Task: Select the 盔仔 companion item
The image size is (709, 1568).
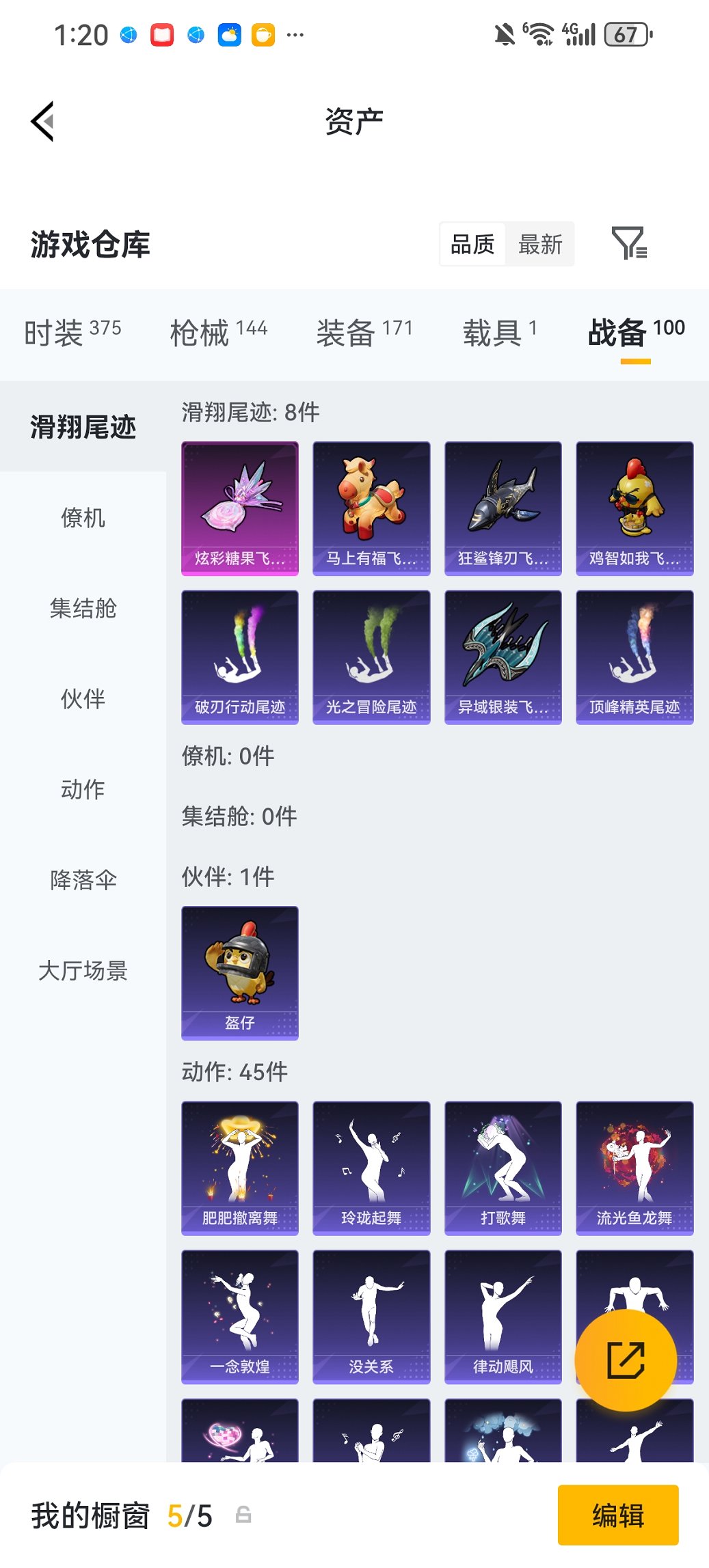Action: click(x=239, y=974)
